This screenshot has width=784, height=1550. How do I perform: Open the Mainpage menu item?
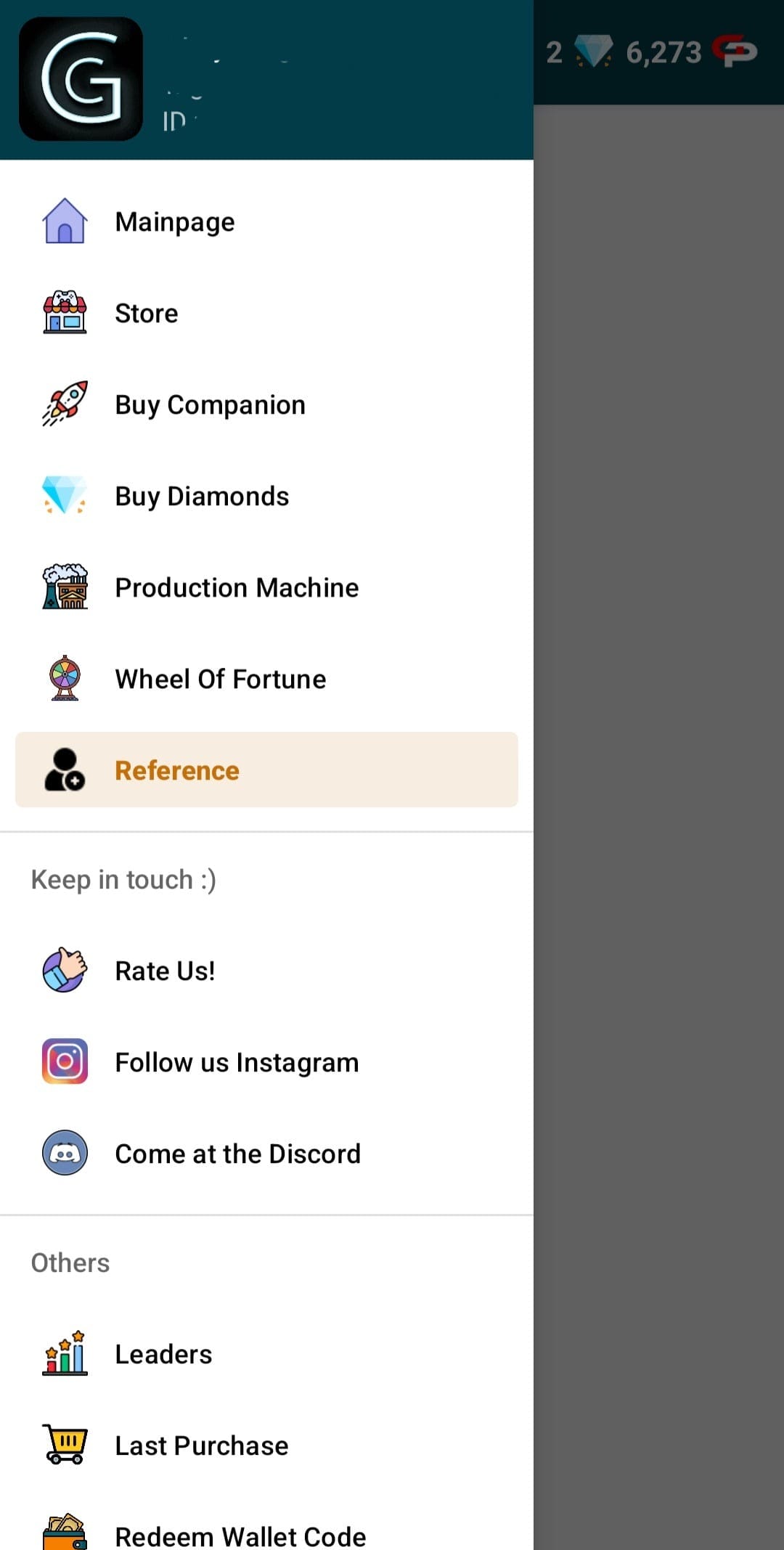click(x=266, y=222)
